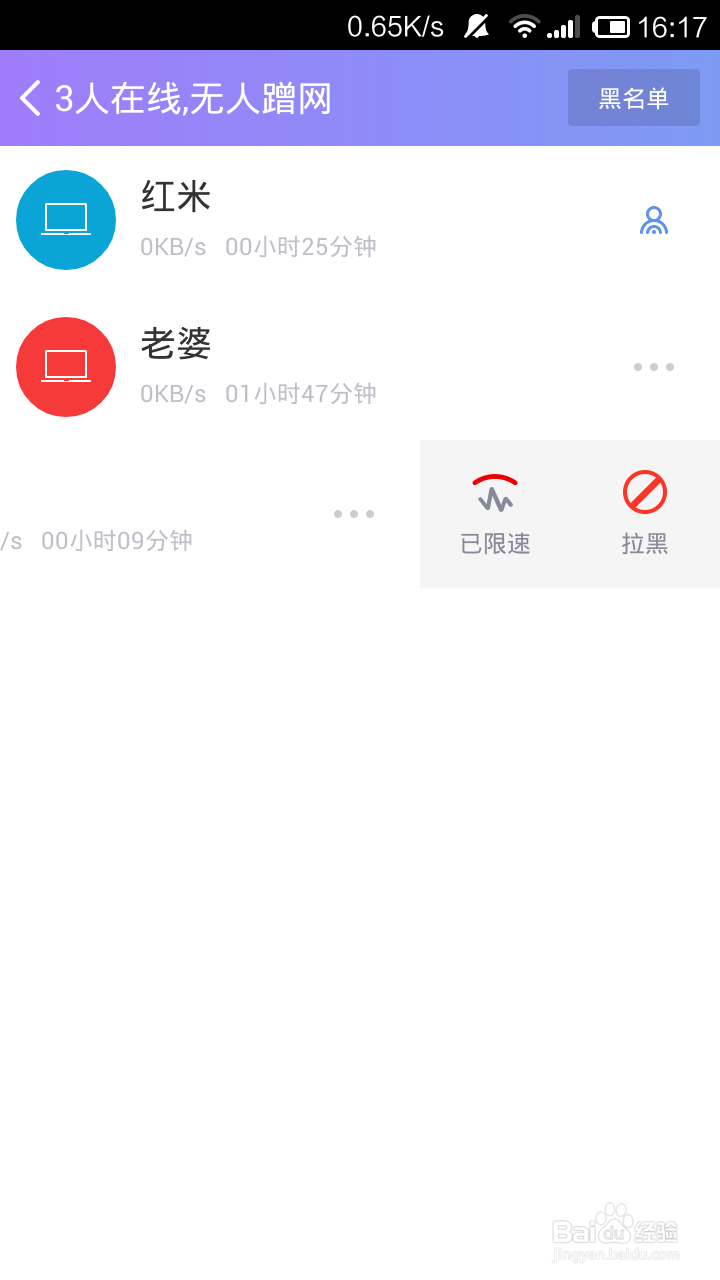Screen dimensions: 720x1280
Task: Tap the 3人在线,无人蹭网 title text
Action: pyautogui.click(x=195, y=97)
